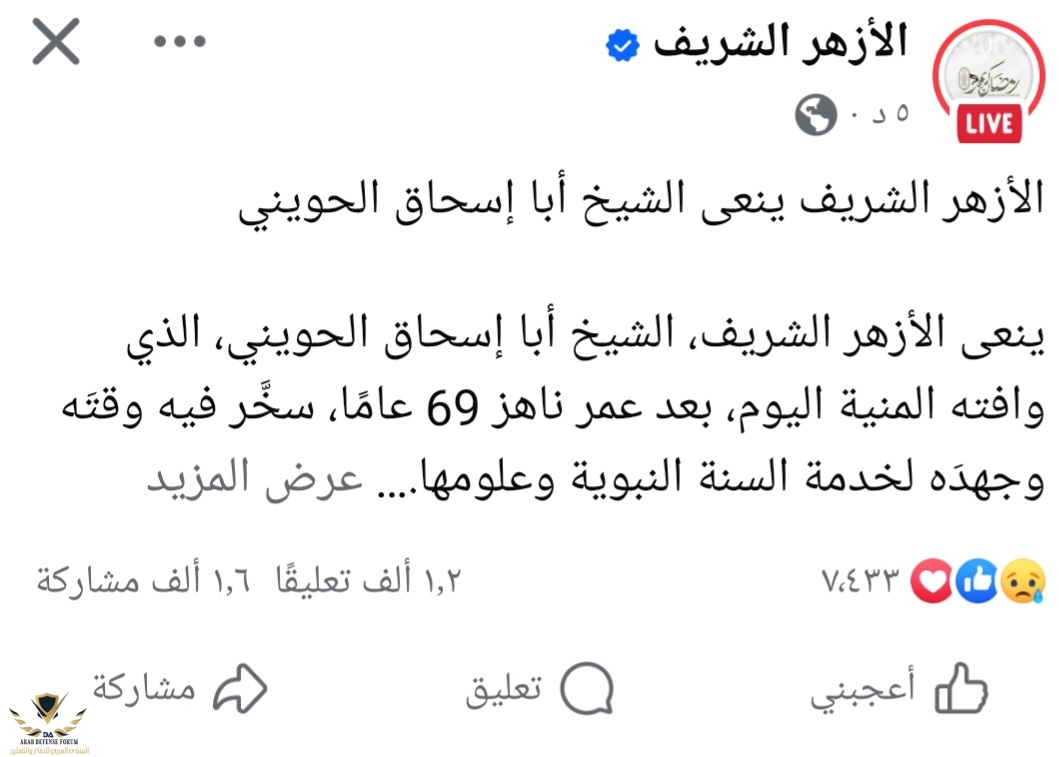1059x757 pixels.
Task: Dismiss the post with the X icon
Action: 55,42
